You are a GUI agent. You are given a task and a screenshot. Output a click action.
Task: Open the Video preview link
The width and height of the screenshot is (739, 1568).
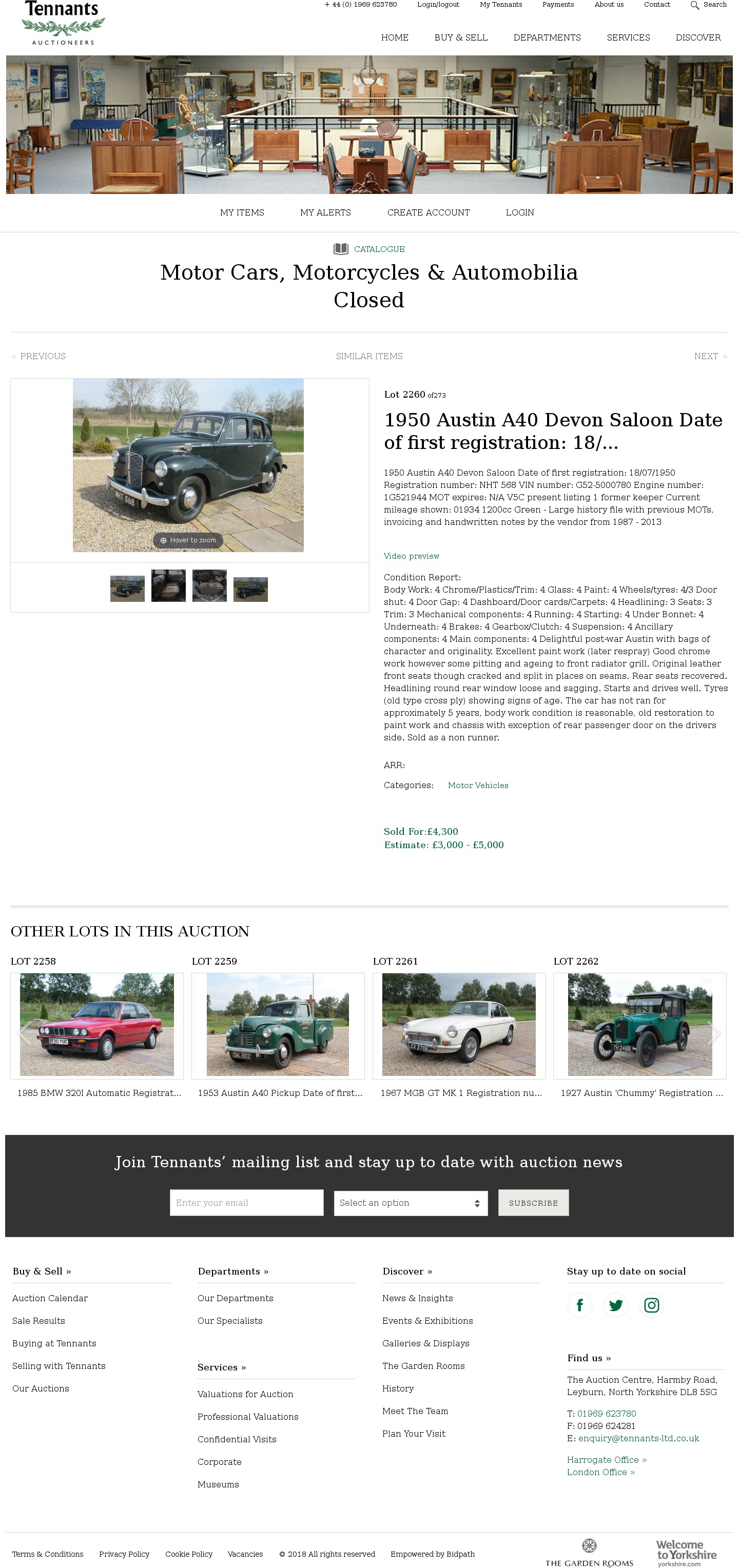[411, 556]
